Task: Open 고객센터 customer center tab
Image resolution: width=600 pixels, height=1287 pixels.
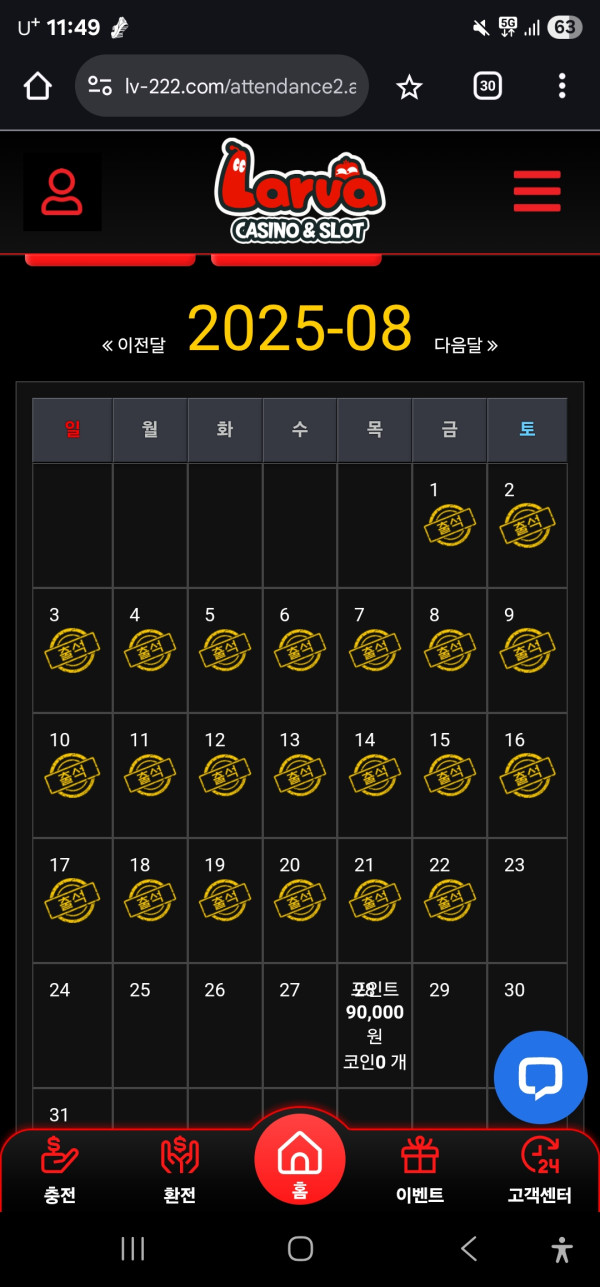Action: 540,1170
